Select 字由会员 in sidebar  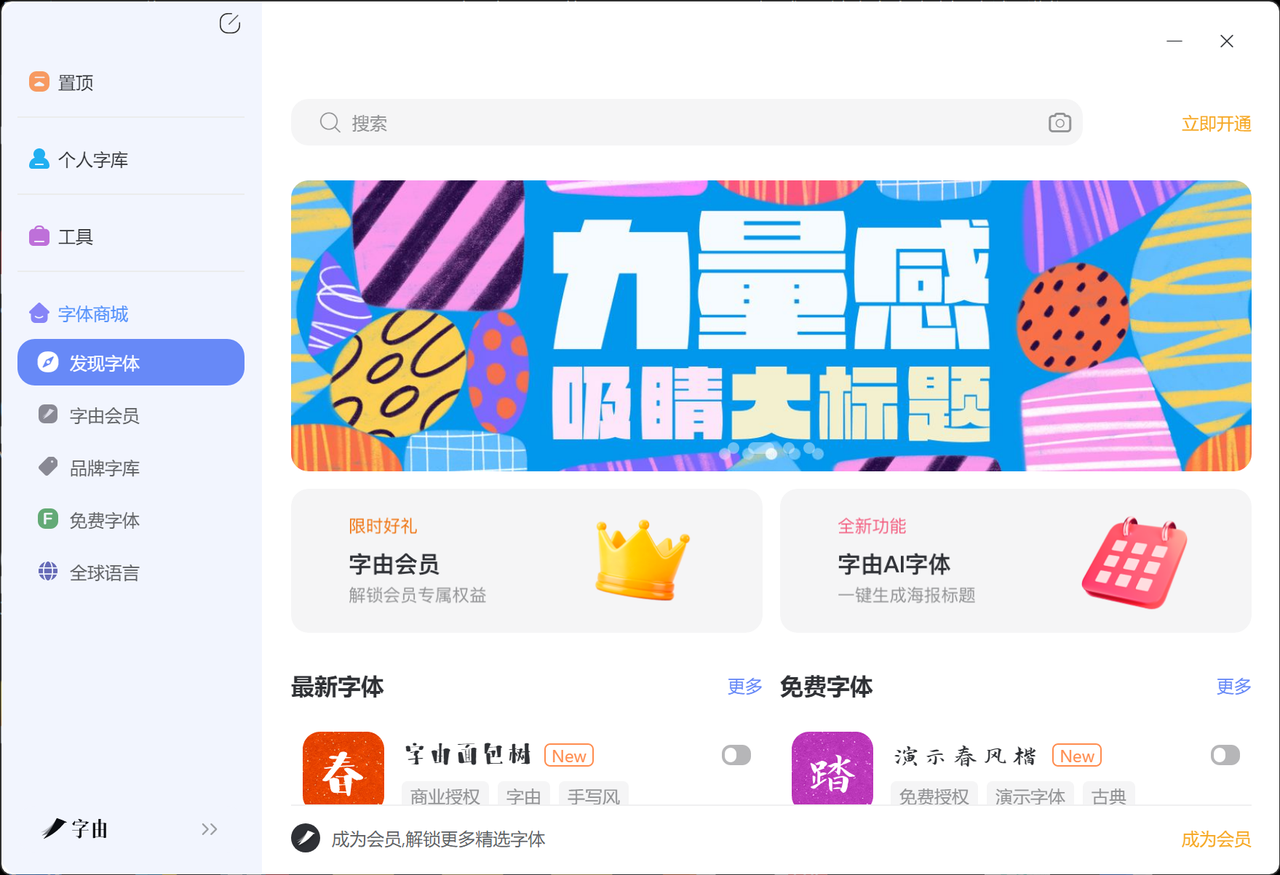(x=104, y=416)
